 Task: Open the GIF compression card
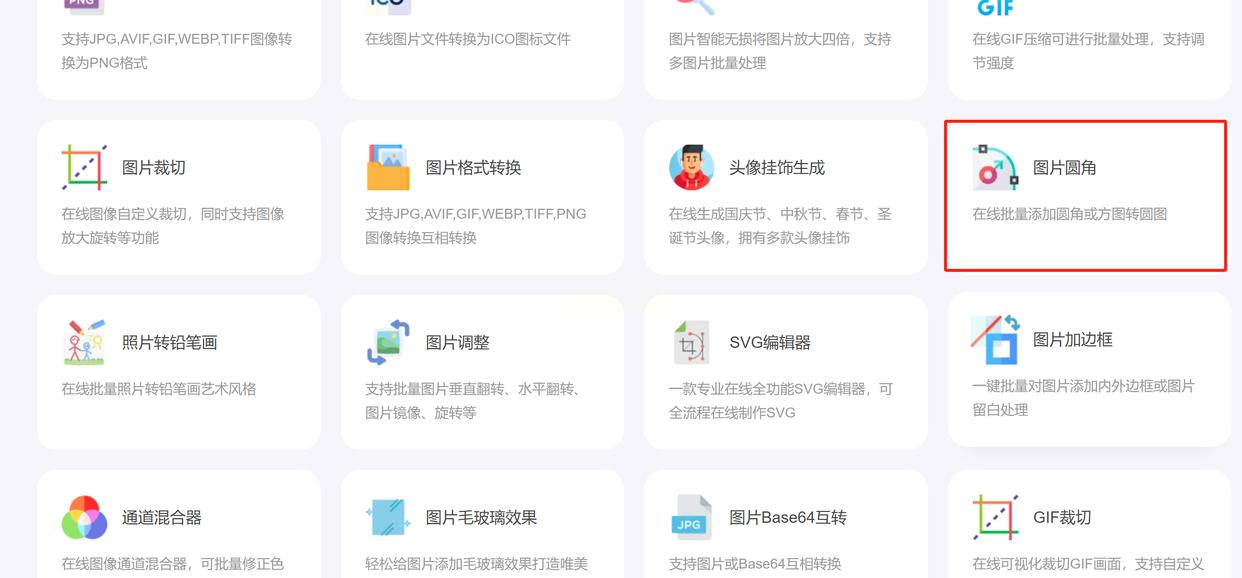pyautogui.click(x=1089, y=45)
